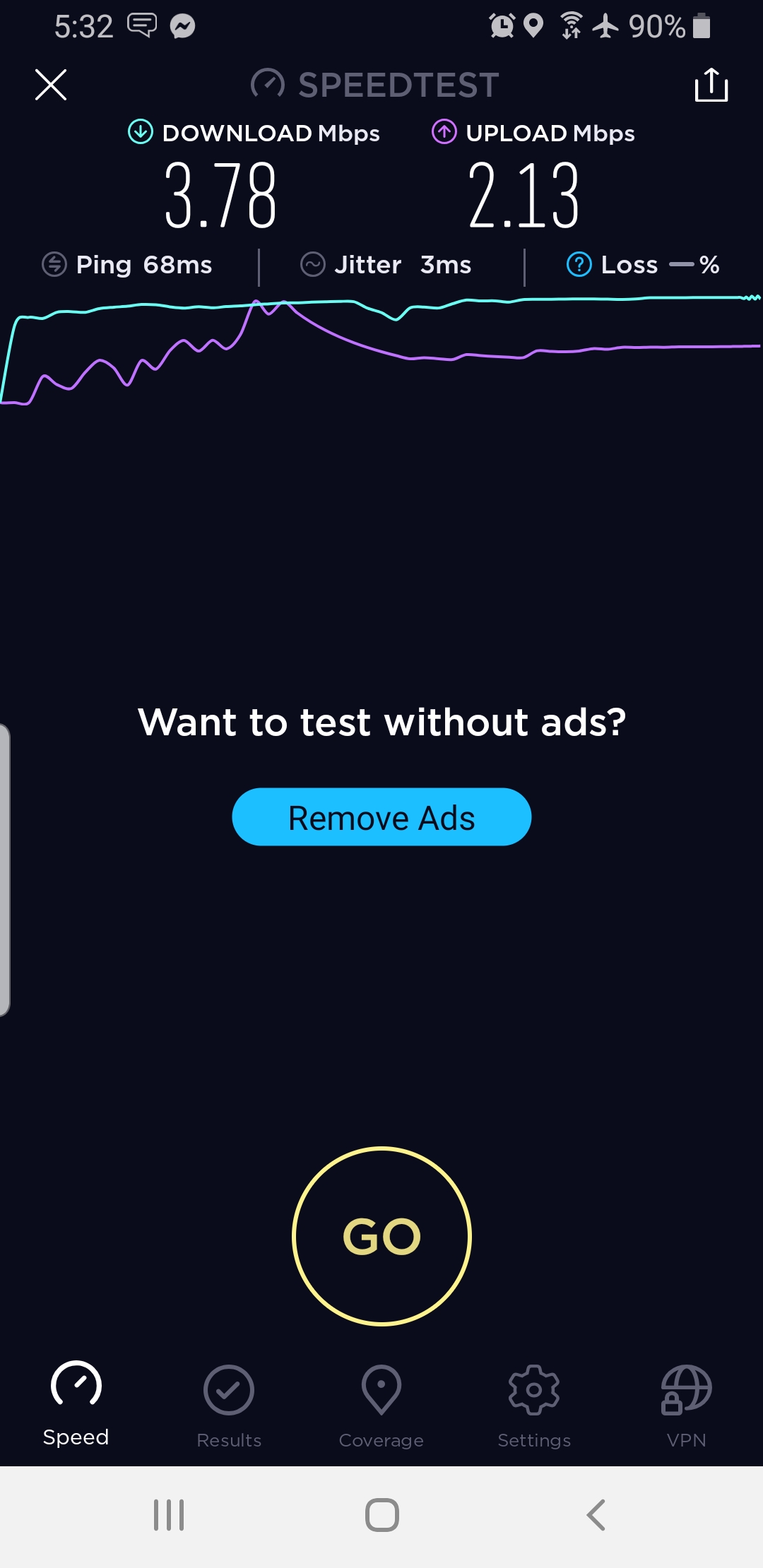The height and width of the screenshot is (1568, 763).
Task: Tap the Remove Ads button
Action: 381,817
